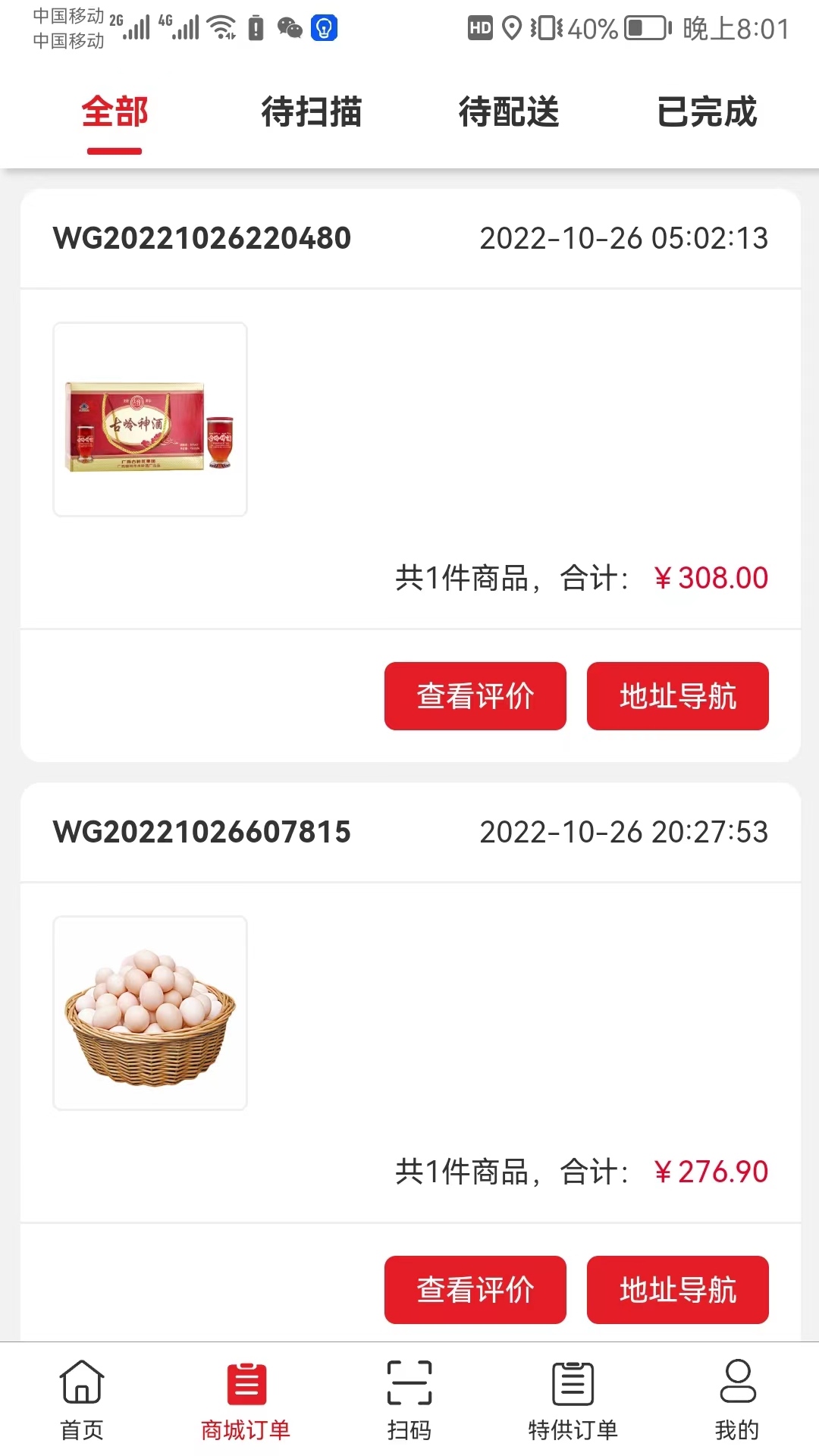Tap the flashlight icon in the notification bar
Image resolution: width=819 pixels, height=1456 pixels.
tap(325, 28)
